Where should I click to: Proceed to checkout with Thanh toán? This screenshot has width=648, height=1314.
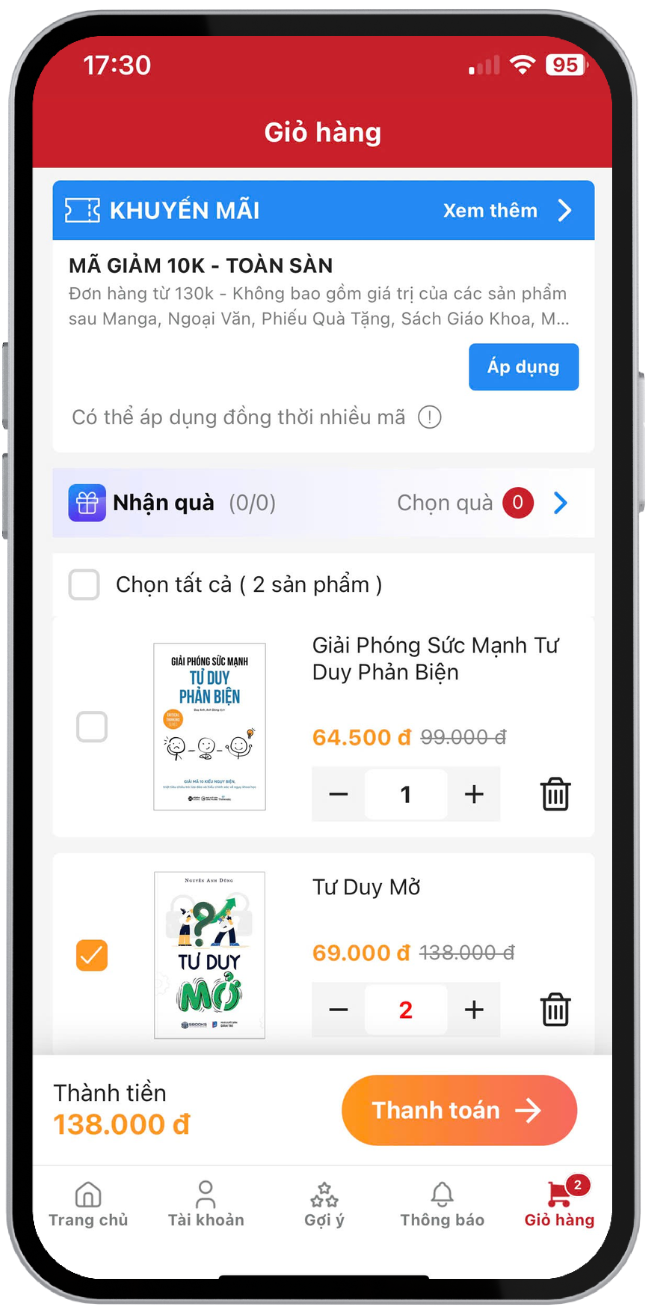(x=459, y=1110)
